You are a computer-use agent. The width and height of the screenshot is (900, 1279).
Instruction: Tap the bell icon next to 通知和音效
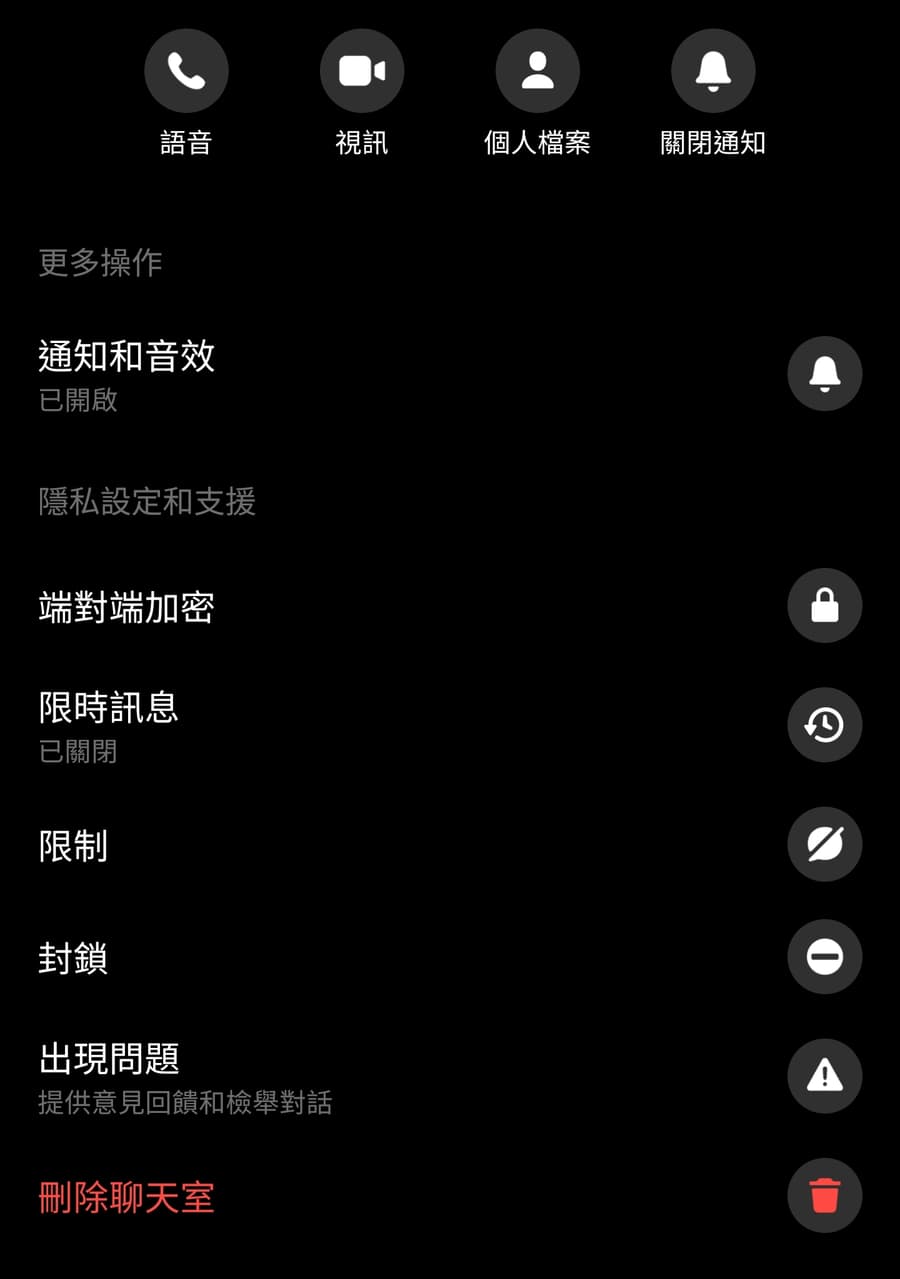(824, 373)
